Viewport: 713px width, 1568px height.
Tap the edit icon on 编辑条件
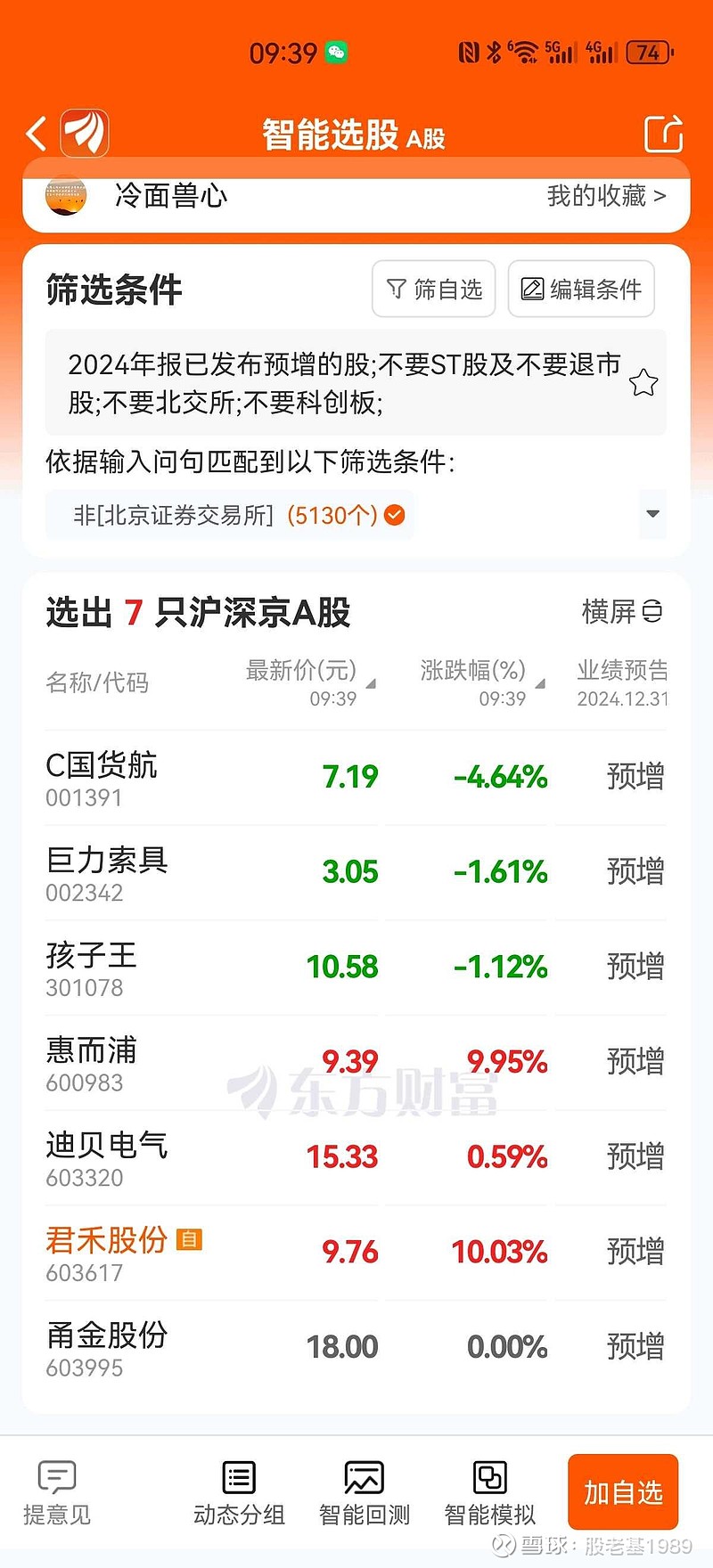tap(533, 288)
